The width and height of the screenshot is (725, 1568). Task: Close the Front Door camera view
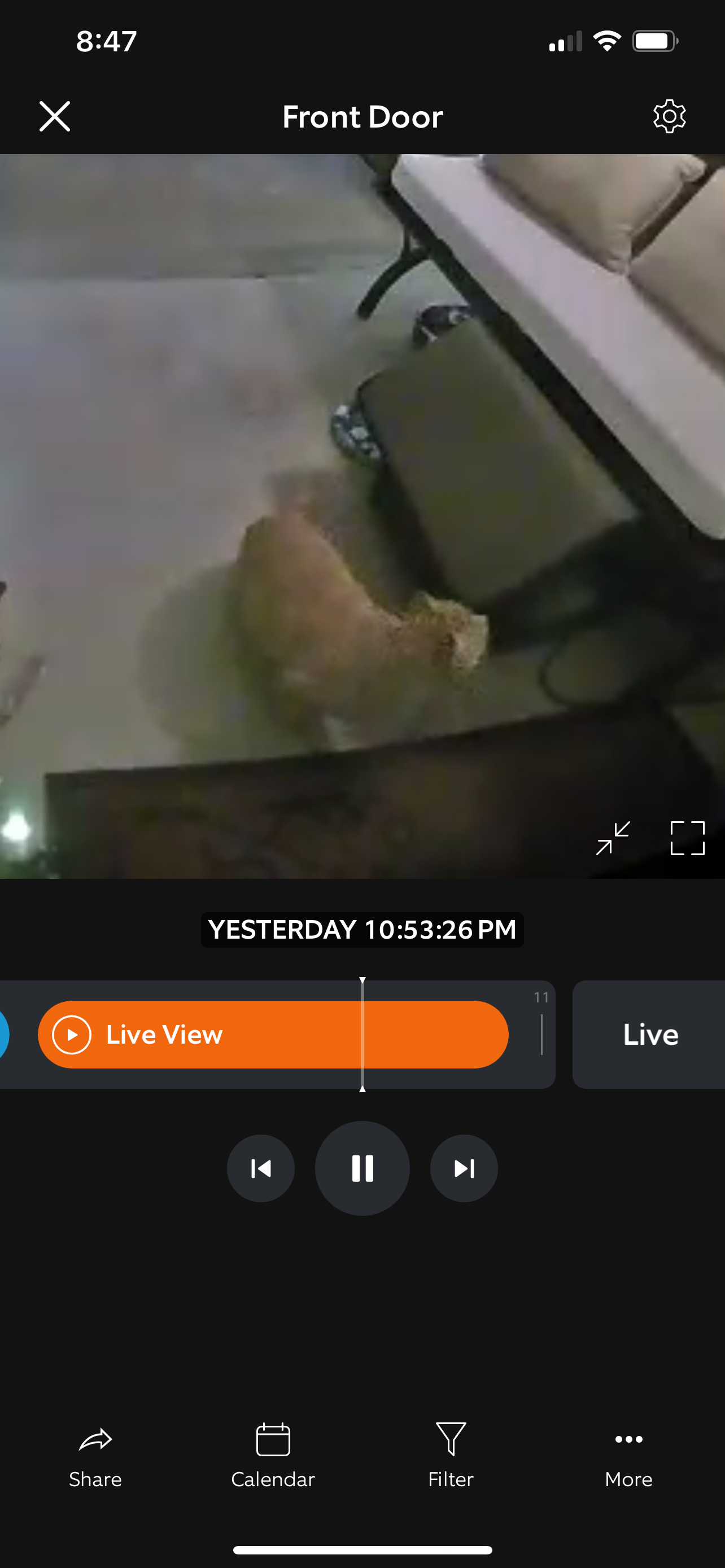(55, 116)
